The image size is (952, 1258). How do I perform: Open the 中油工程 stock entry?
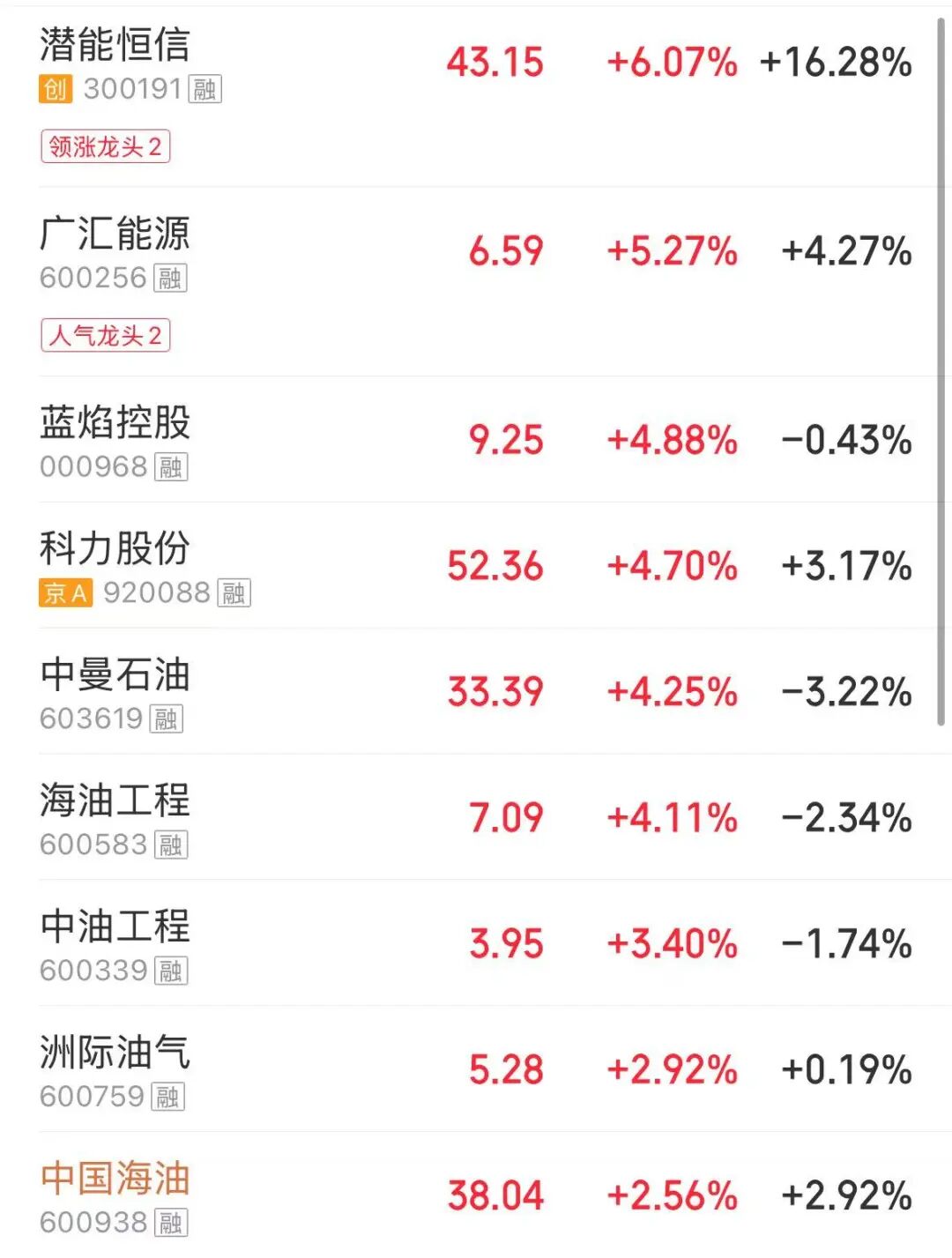click(x=115, y=927)
